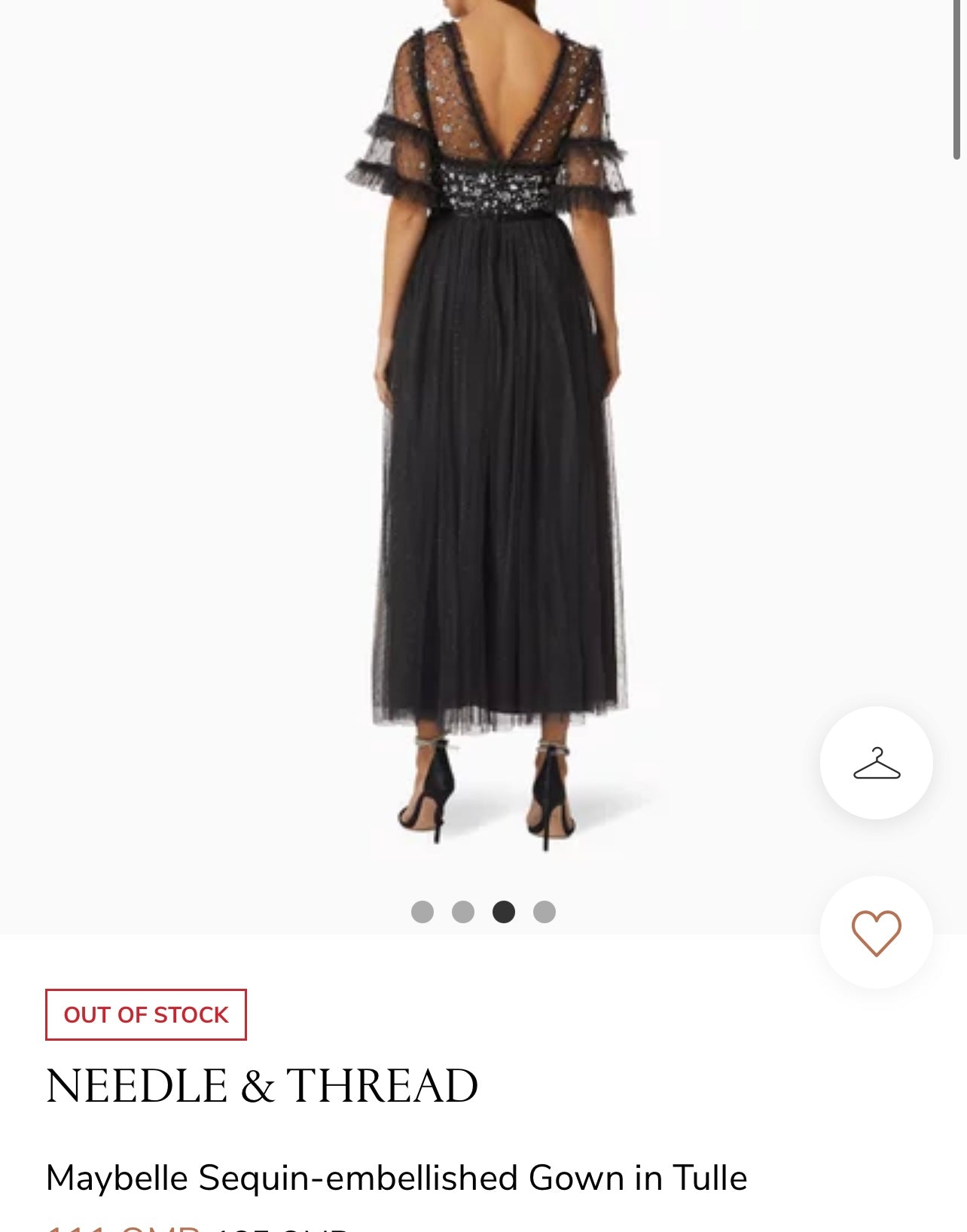
Task: Tap the hanger icon button
Action: coord(876,763)
